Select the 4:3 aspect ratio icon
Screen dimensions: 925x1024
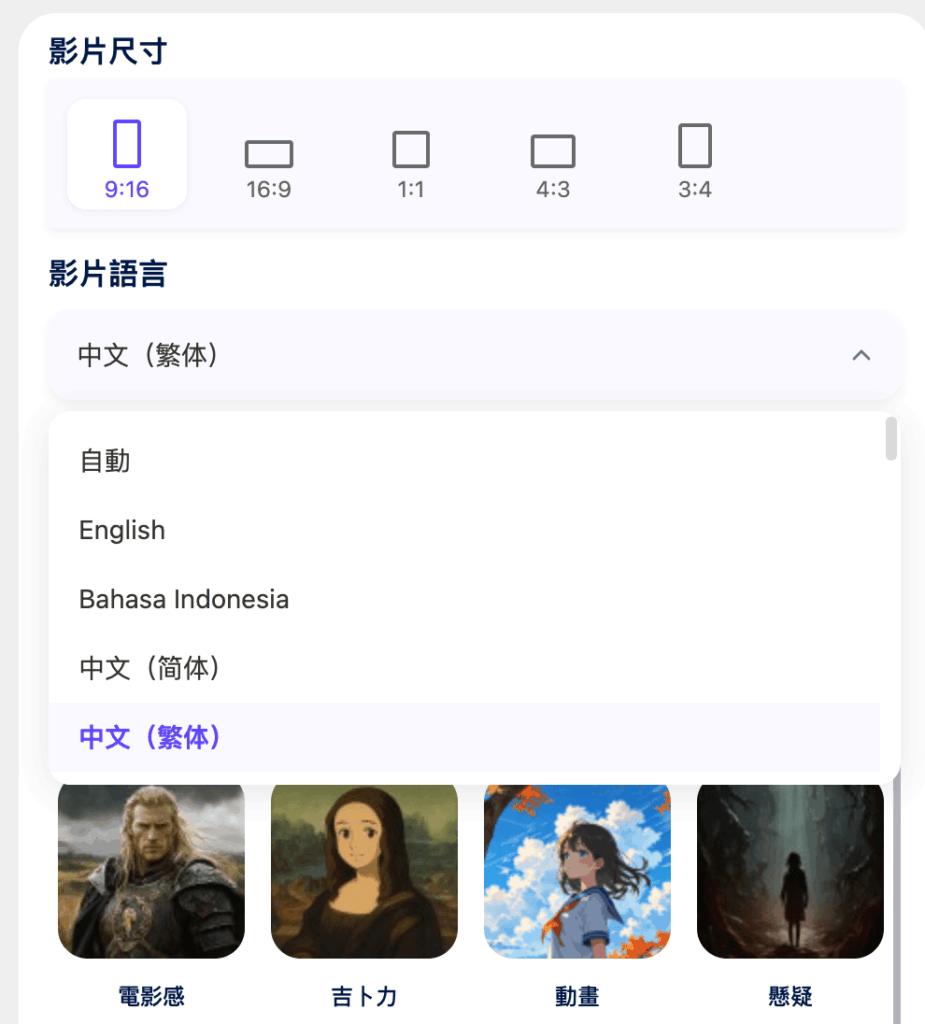tap(553, 160)
